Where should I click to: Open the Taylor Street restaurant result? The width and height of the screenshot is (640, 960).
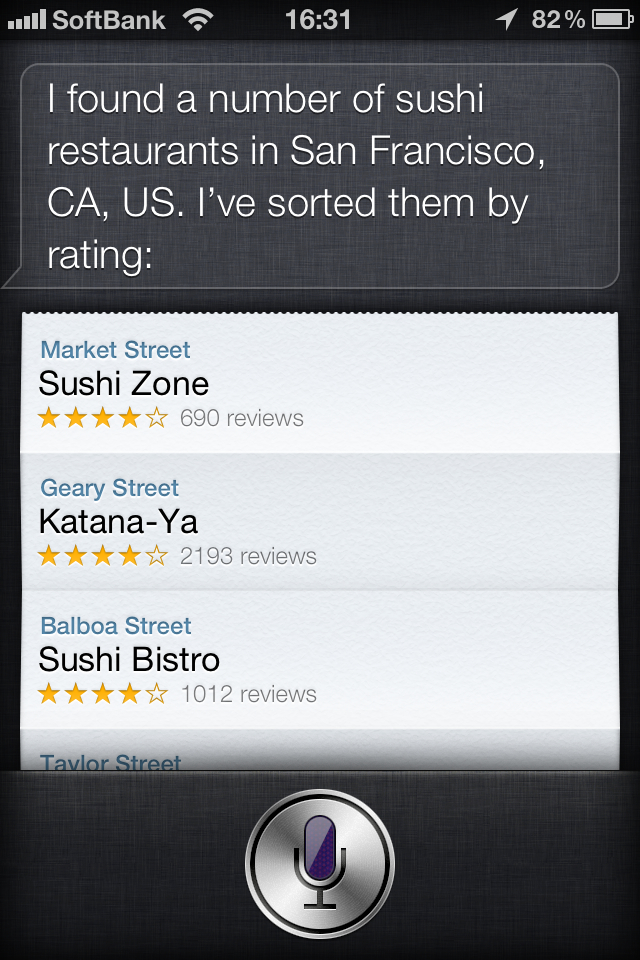coord(320,758)
